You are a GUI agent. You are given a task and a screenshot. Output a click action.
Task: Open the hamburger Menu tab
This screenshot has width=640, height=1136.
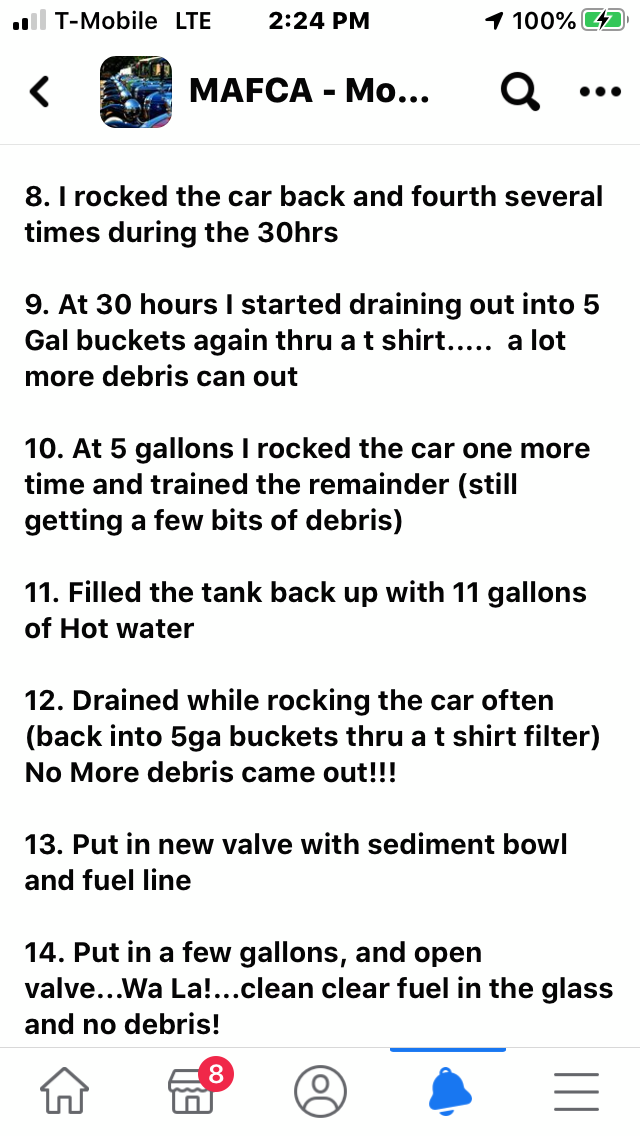[x=576, y=1089]
